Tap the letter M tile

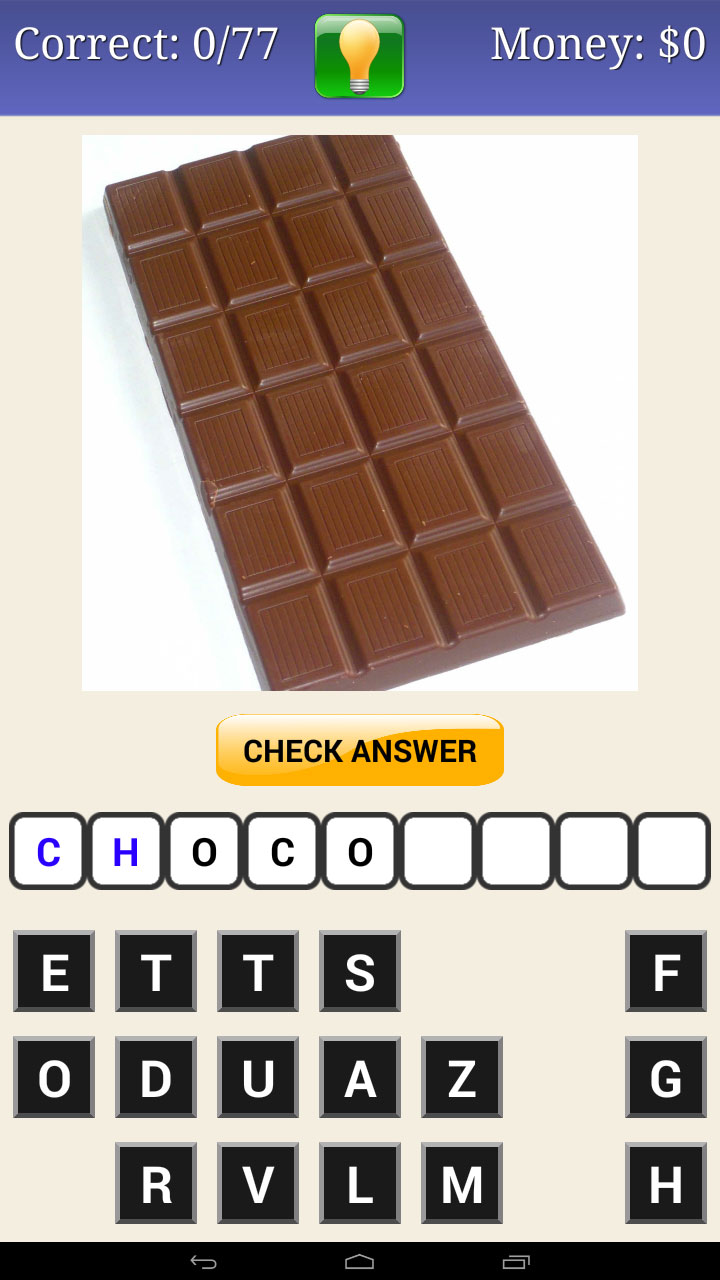pyautogui.click(x=462, y=1185)
